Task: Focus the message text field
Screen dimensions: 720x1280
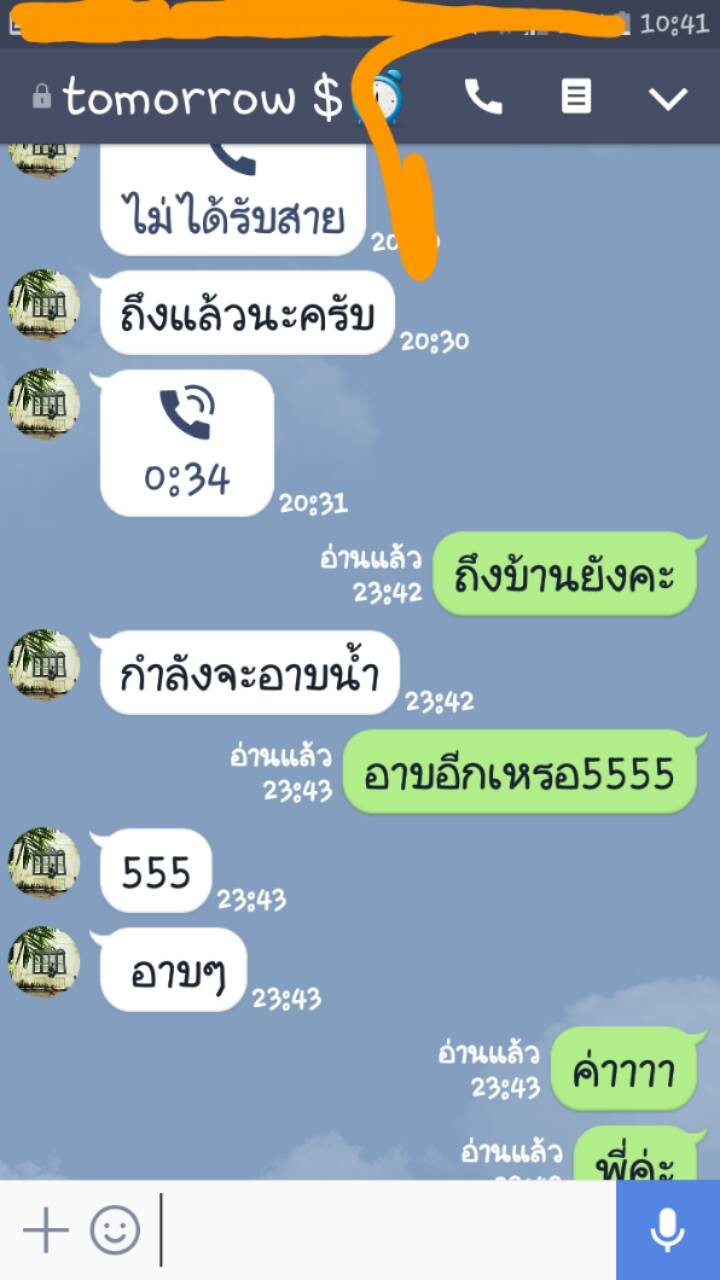Action: click(387, 1230)
